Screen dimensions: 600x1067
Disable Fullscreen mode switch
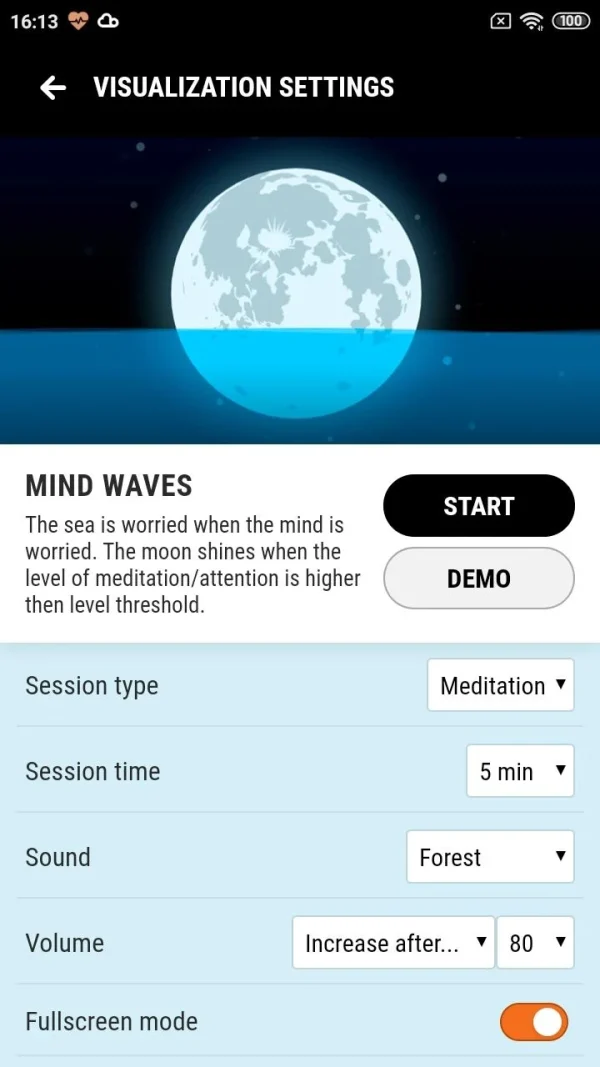click(534, 1022)
